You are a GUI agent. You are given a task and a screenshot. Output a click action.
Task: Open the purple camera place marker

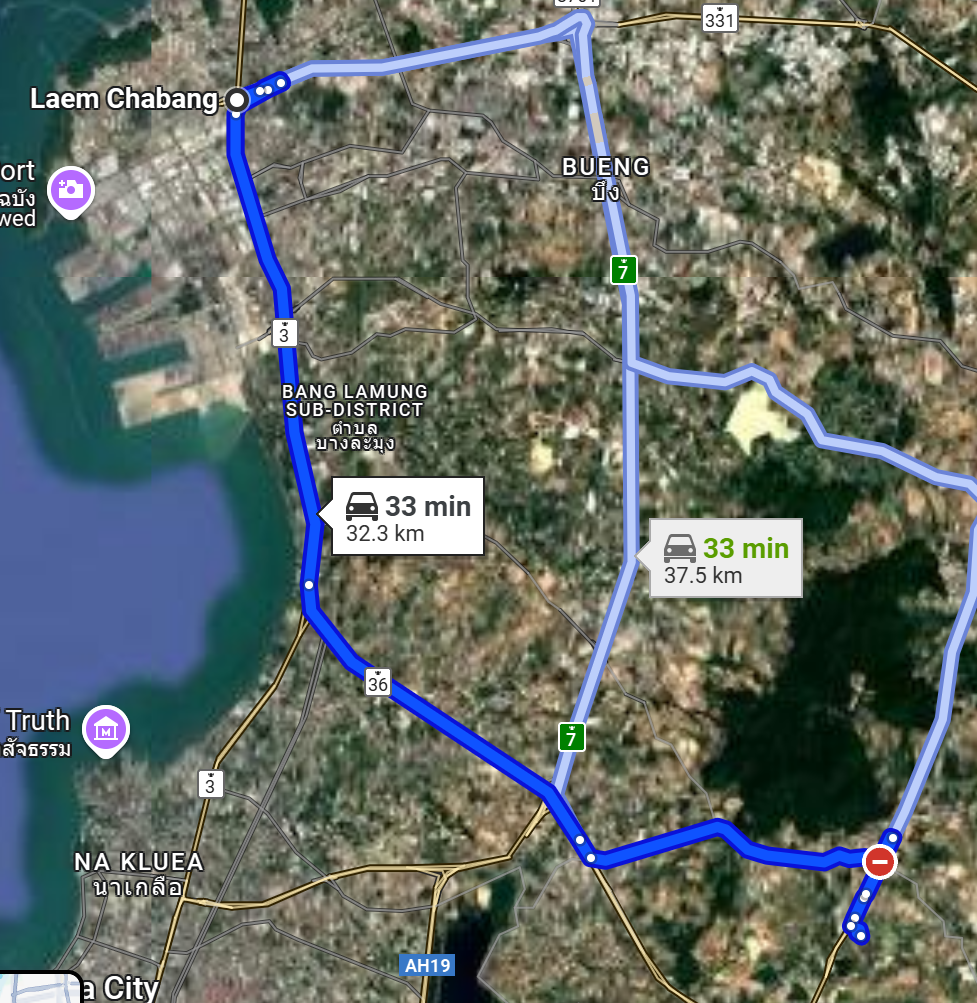(x=72, y=188)
